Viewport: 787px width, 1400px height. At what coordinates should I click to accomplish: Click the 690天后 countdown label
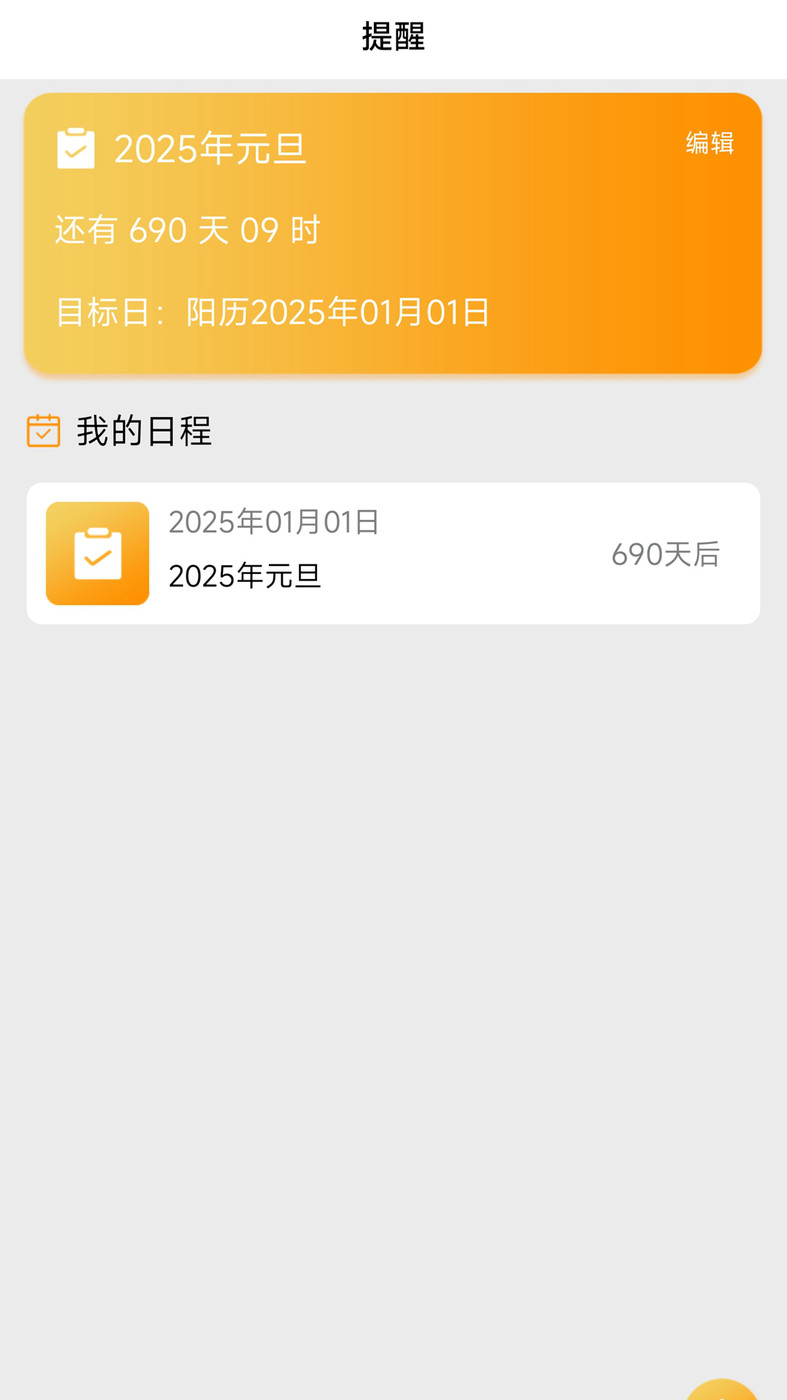point(665,553)
